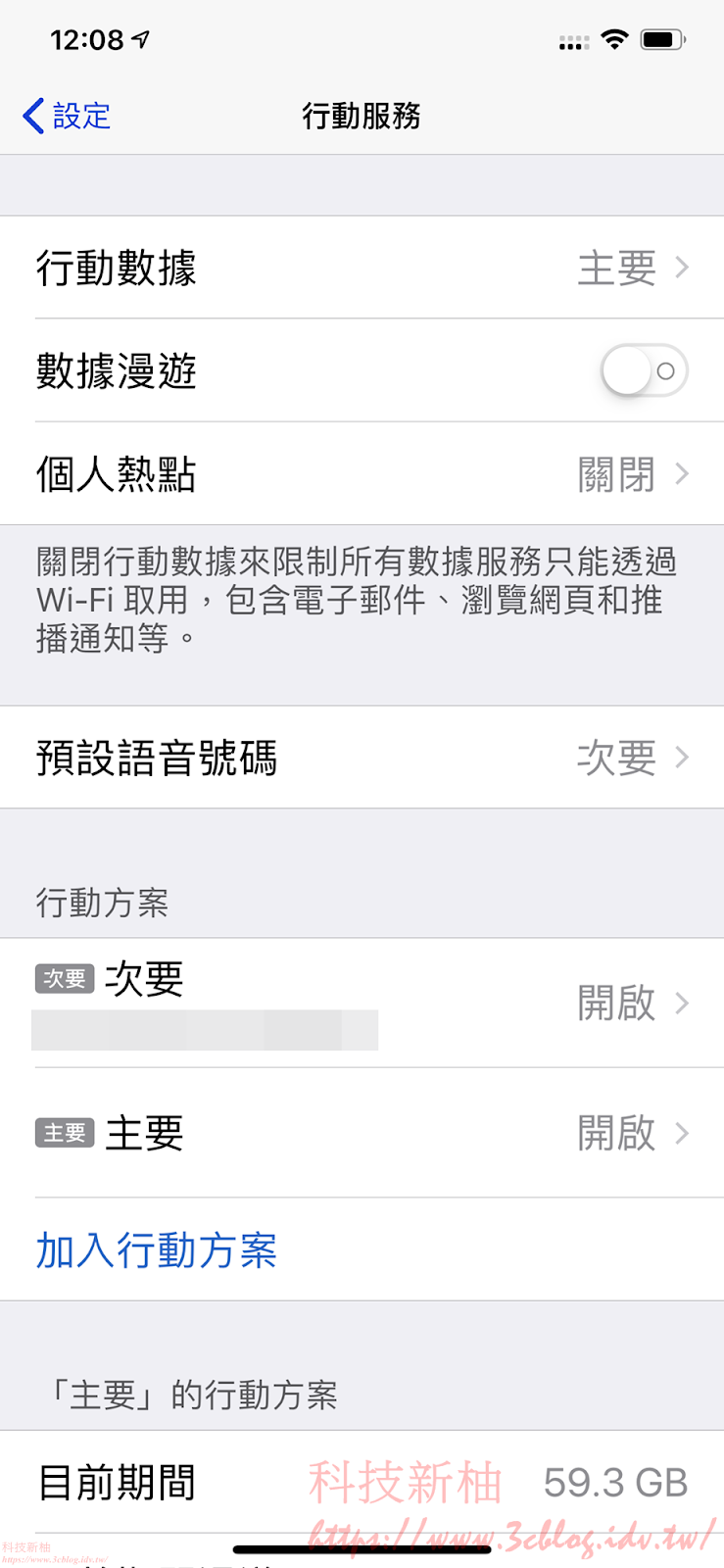Open the 次要 plan under 行動方案
This screenshot has width=724, height=1568.
pyautogui.click(x=362, y=1003)
